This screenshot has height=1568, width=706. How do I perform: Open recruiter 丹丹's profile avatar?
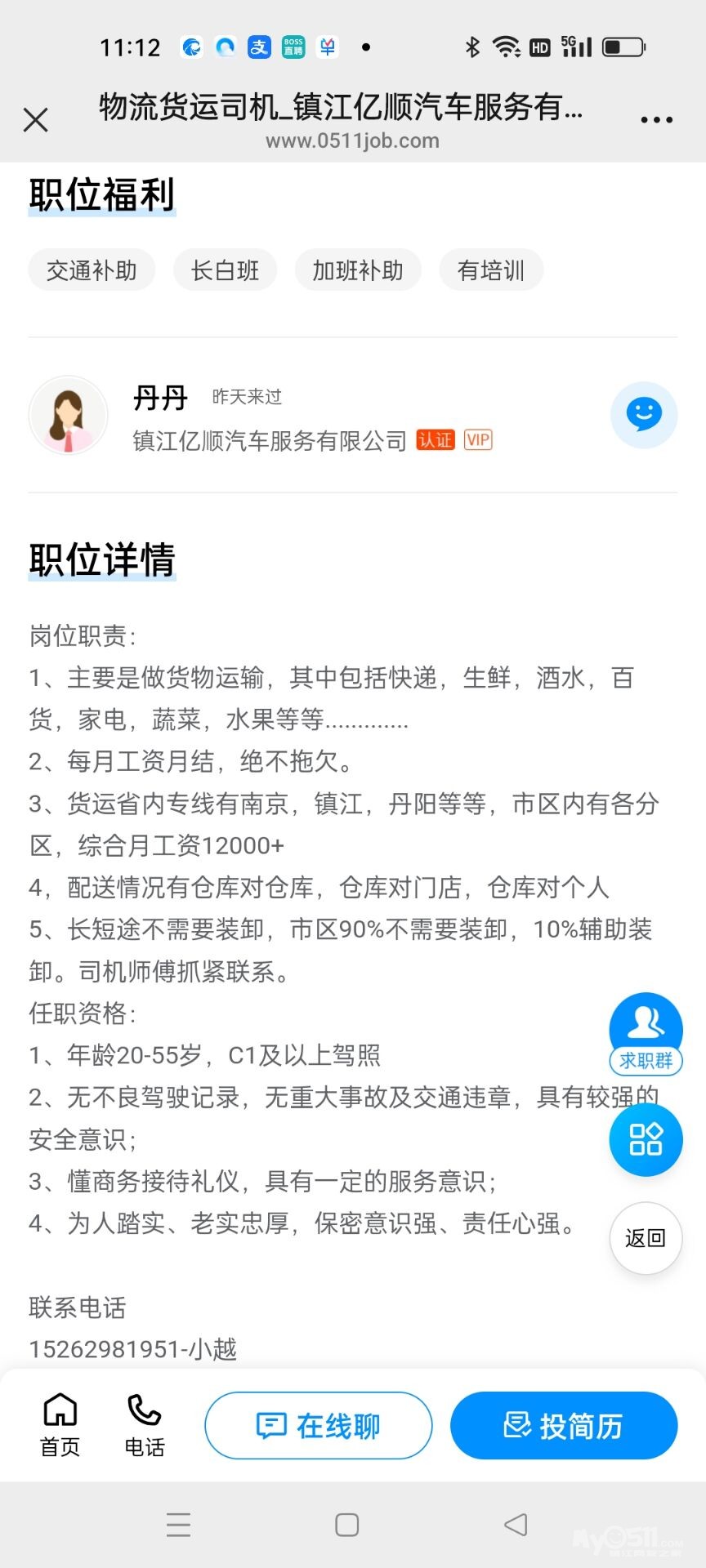click(x=69, y=416)
